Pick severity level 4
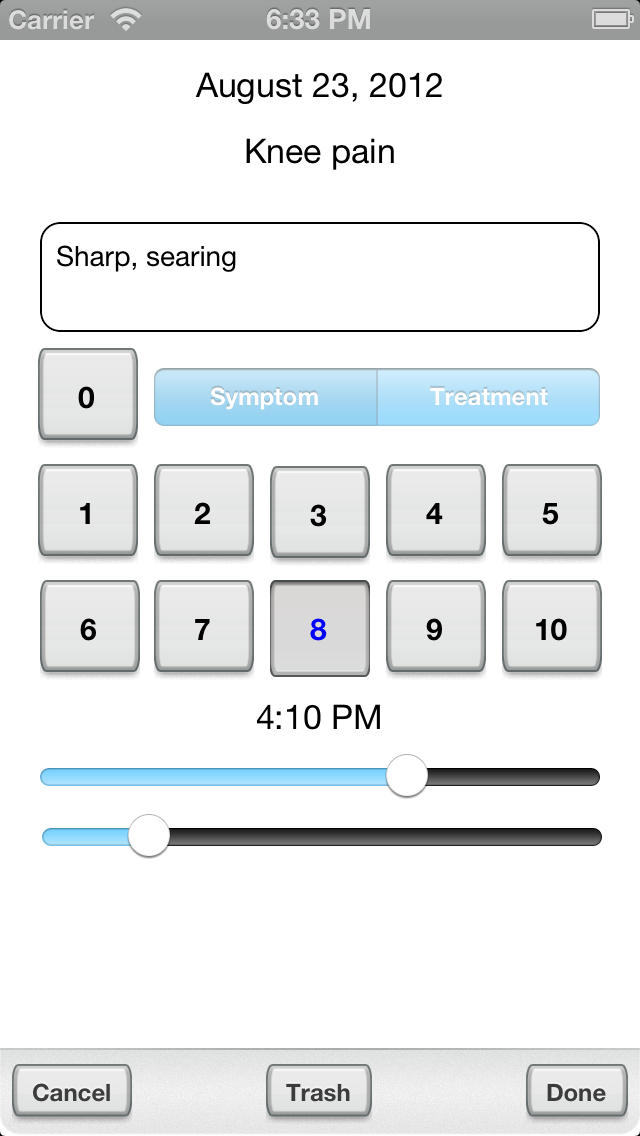Viewport: 640px width, 1136px height. [436, 511]
